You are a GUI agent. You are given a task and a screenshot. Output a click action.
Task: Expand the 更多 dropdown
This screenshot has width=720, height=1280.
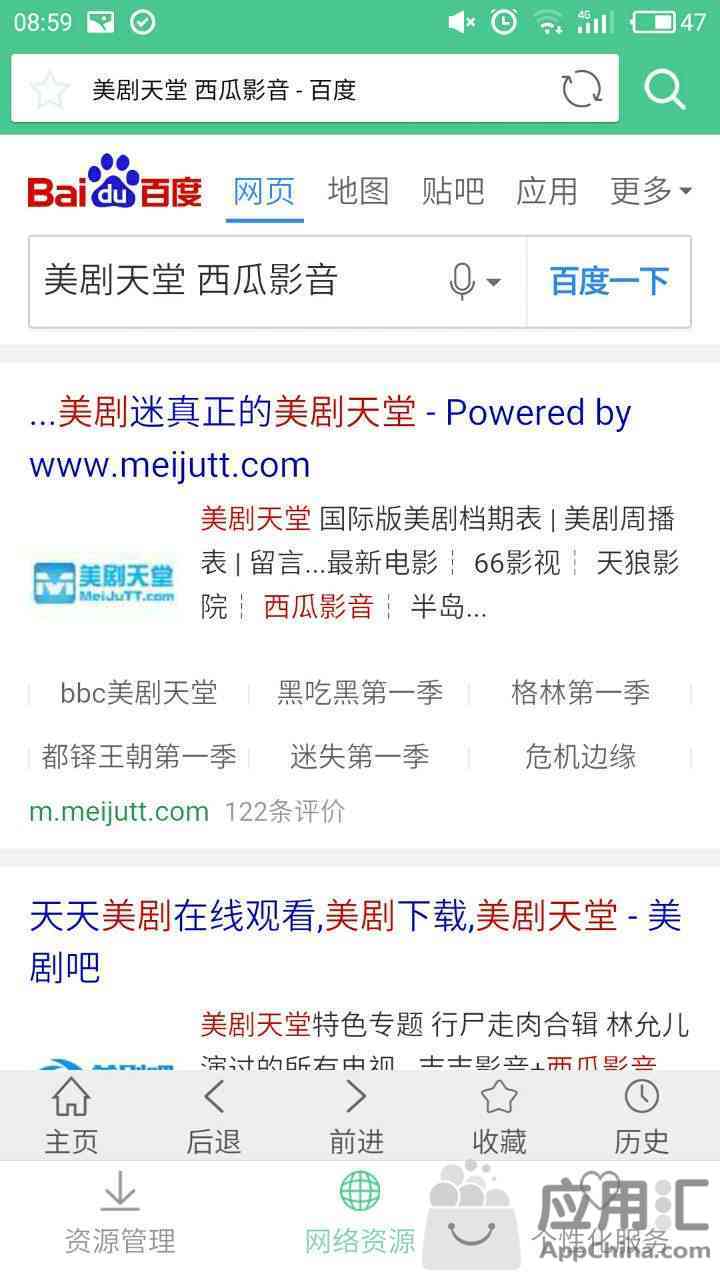click(651, 190)
